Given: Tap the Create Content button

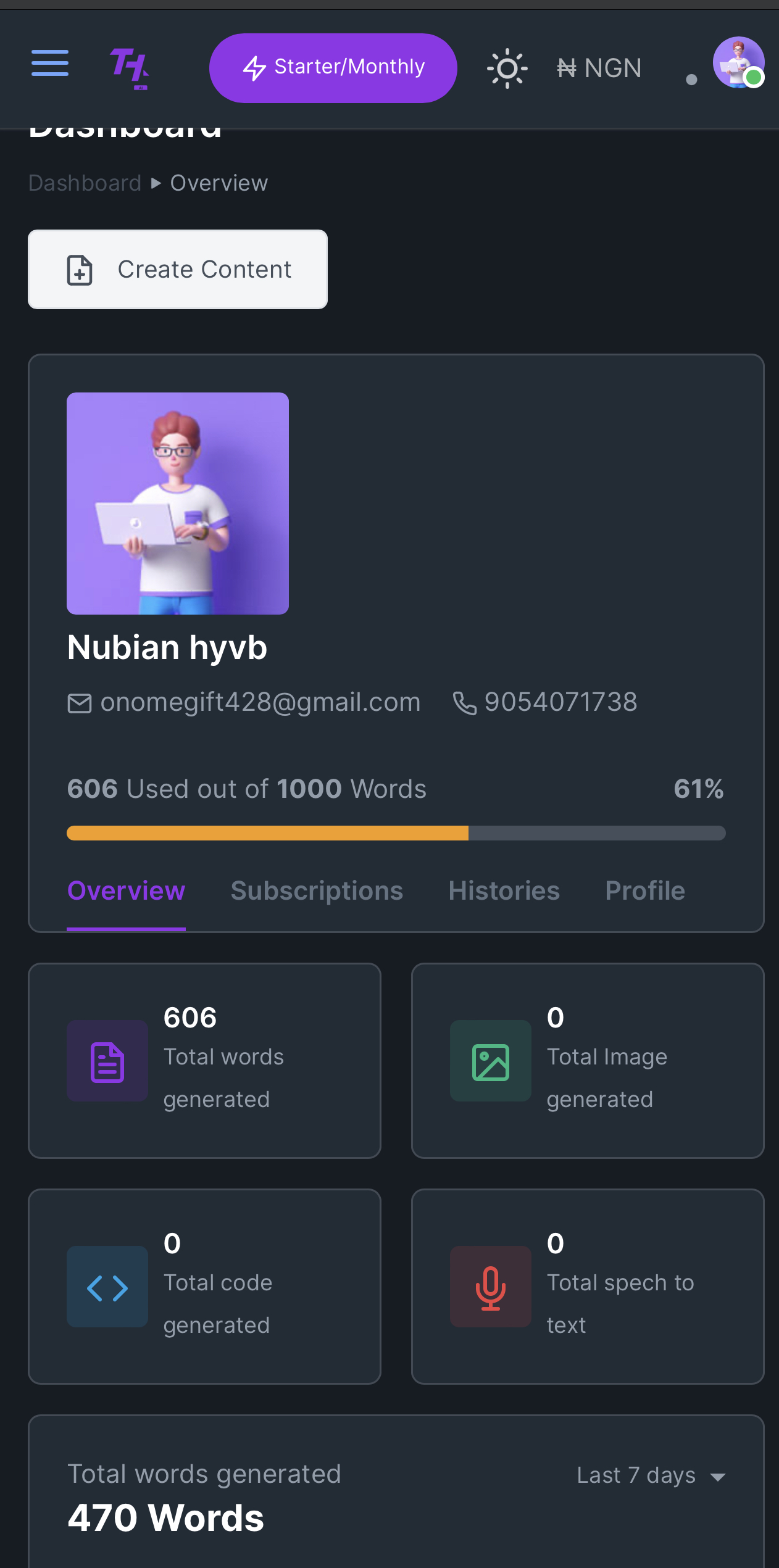Looking at the screenshot, I should point(178,270).
